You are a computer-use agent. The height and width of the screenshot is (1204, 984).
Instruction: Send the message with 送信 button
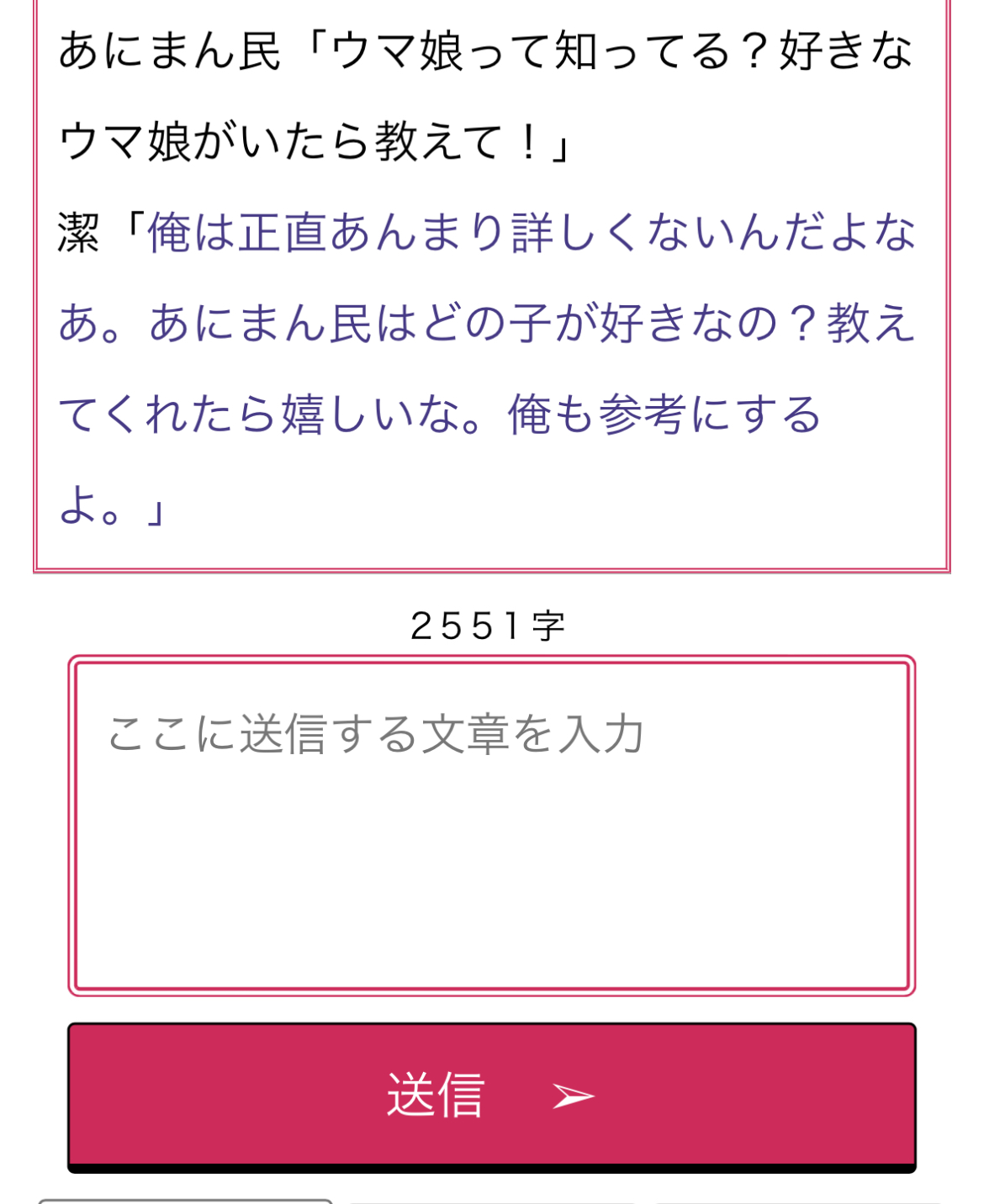(491, 1095)
